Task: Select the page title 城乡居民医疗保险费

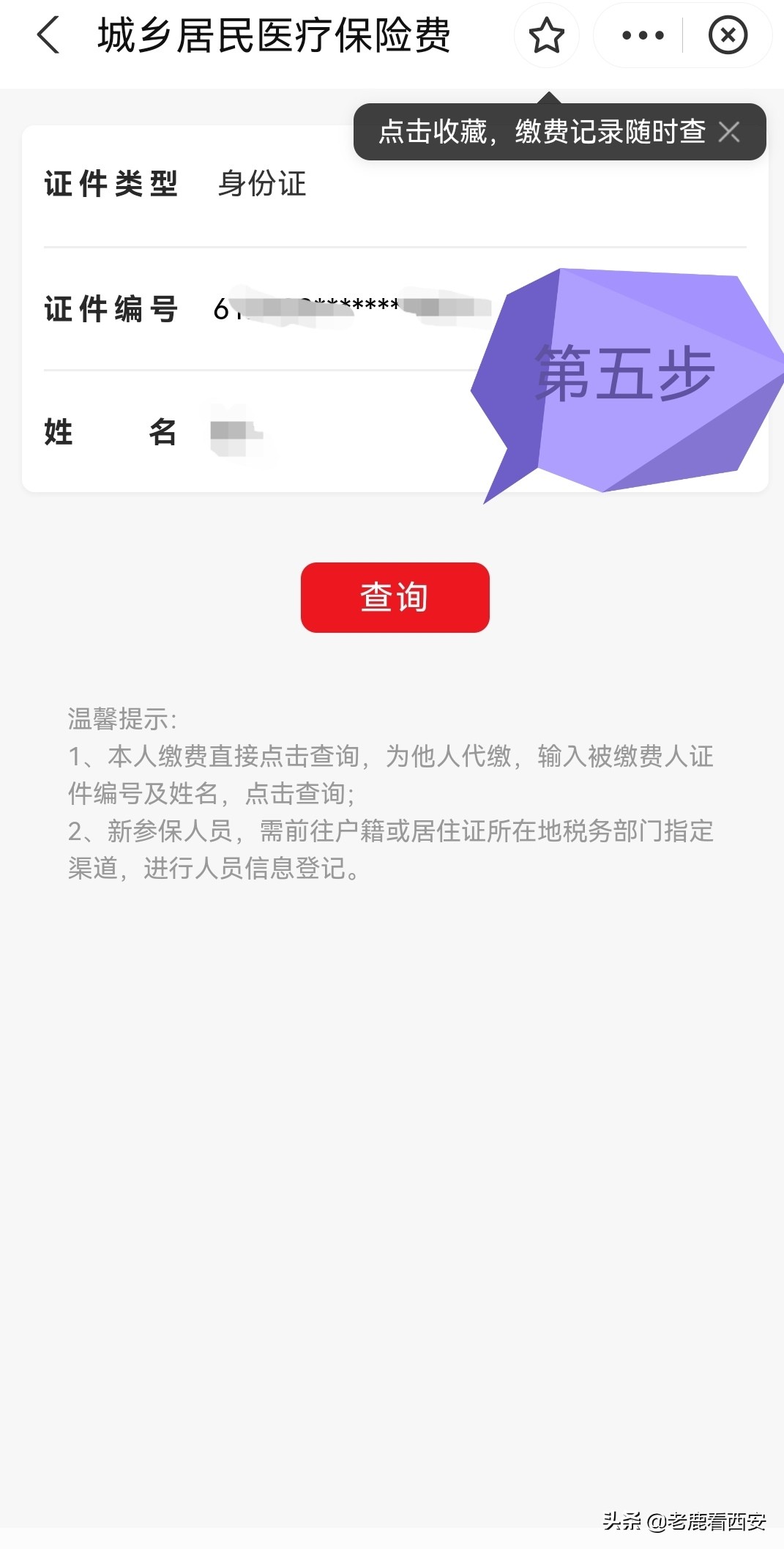Action: (x=275, y=34)
